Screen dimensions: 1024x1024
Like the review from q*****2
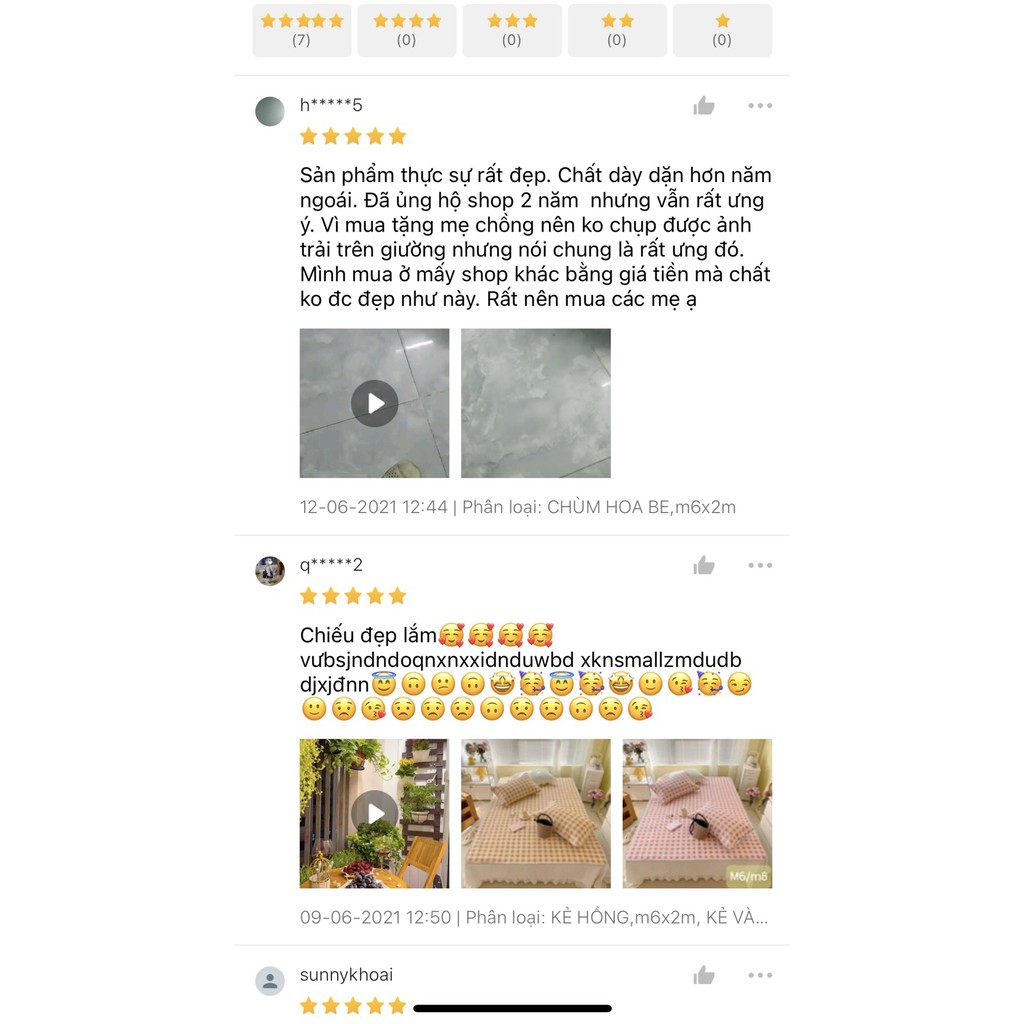point(704,566)
